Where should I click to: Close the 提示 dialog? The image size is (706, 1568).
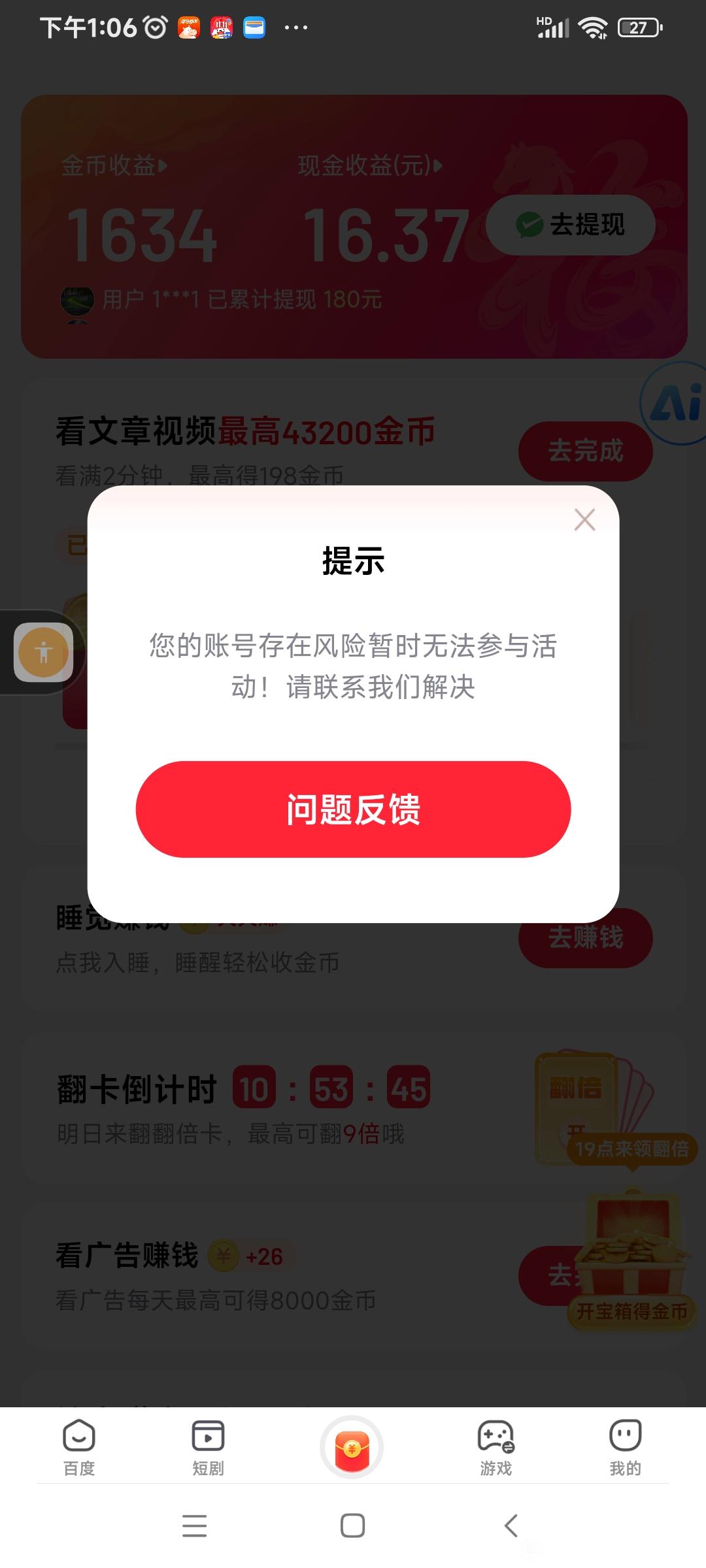point(584,520)
